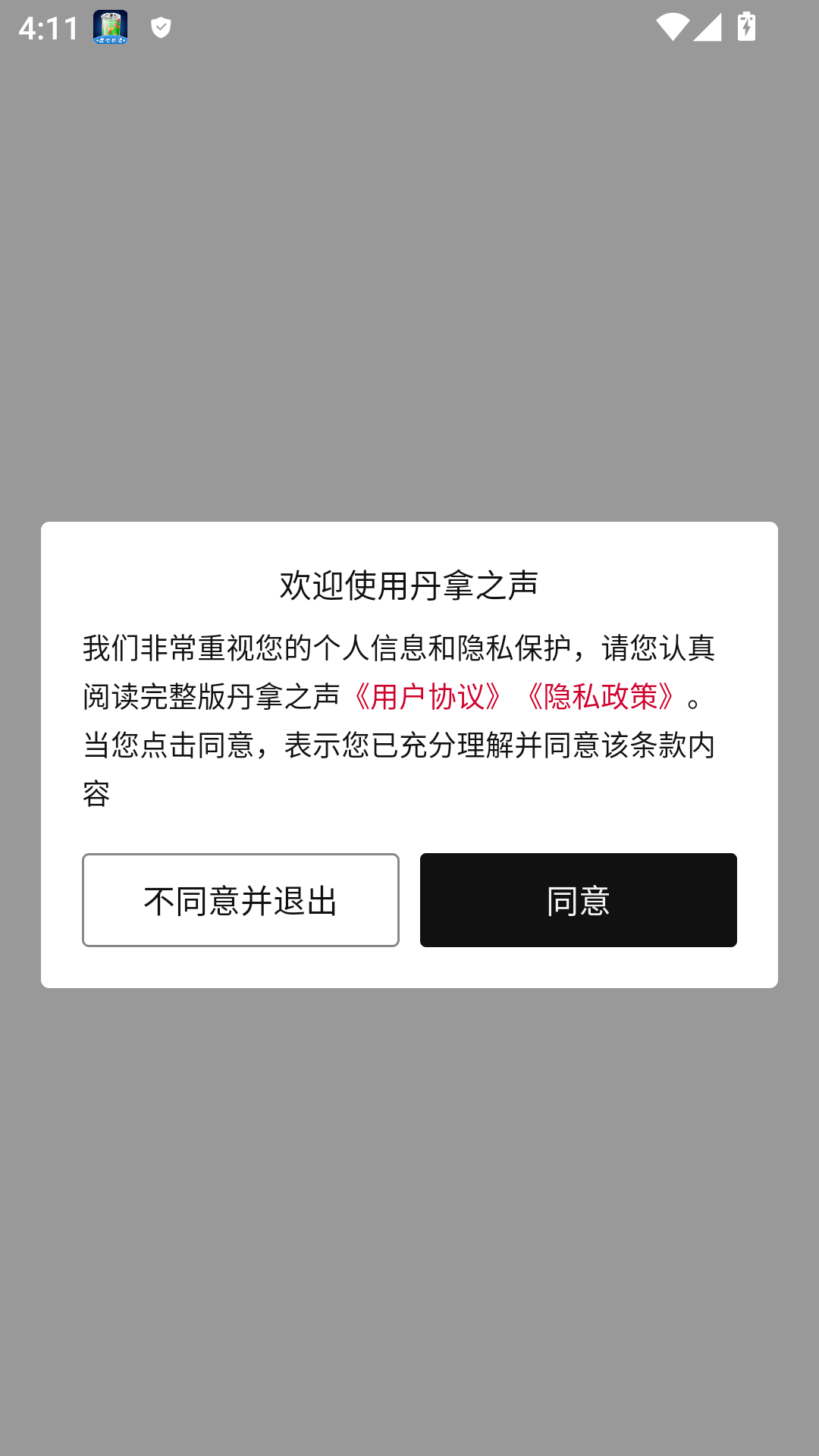
Task: Open the 《隐私政策》 privacy policy link
Action: (x=601, y=696)
